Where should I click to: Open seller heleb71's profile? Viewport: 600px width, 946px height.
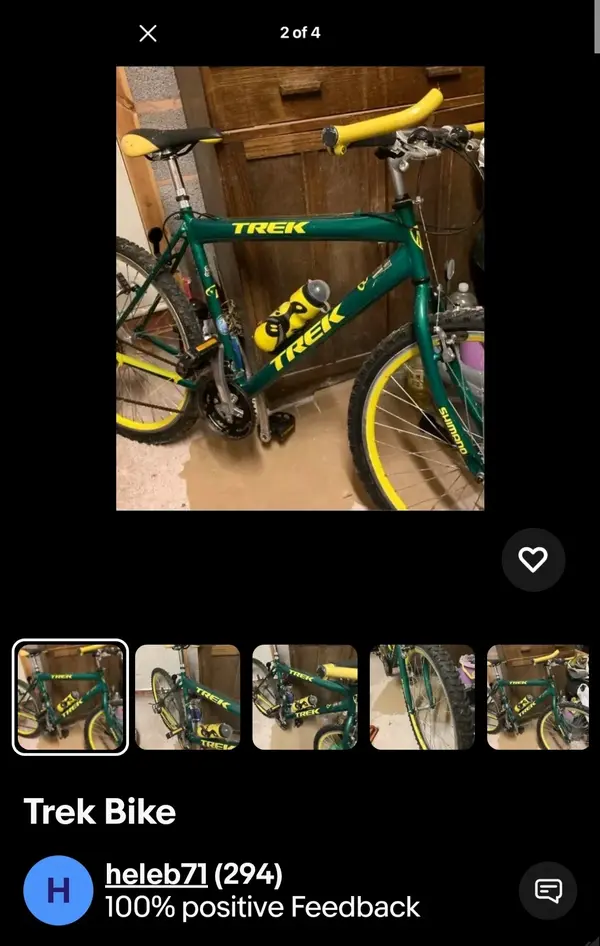156,875
